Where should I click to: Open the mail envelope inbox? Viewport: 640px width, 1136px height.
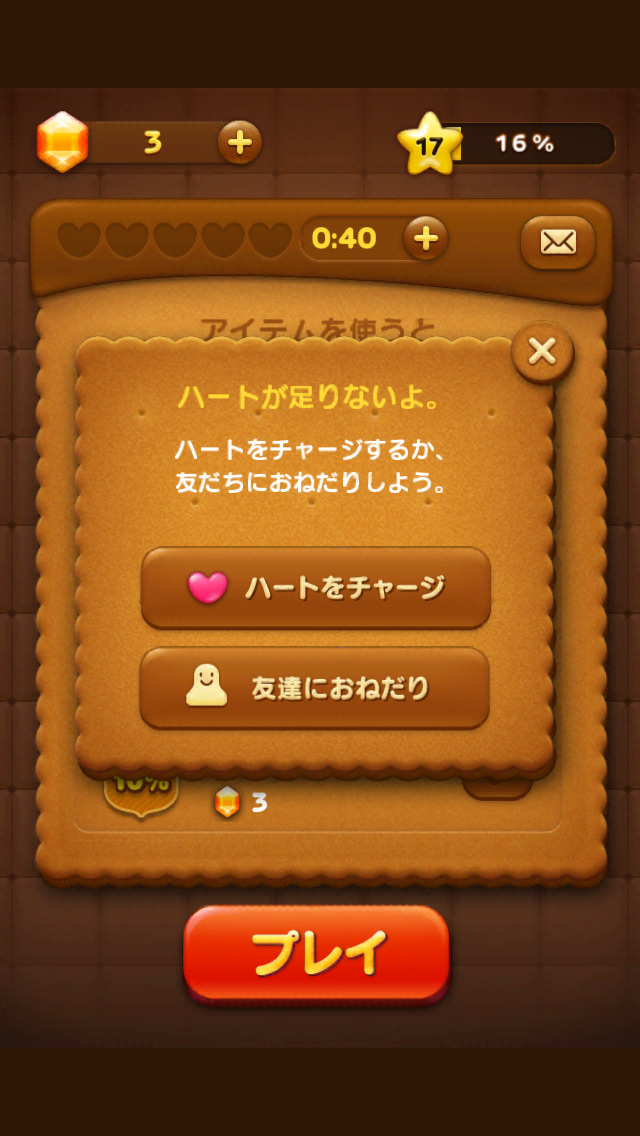pos(557,242)
